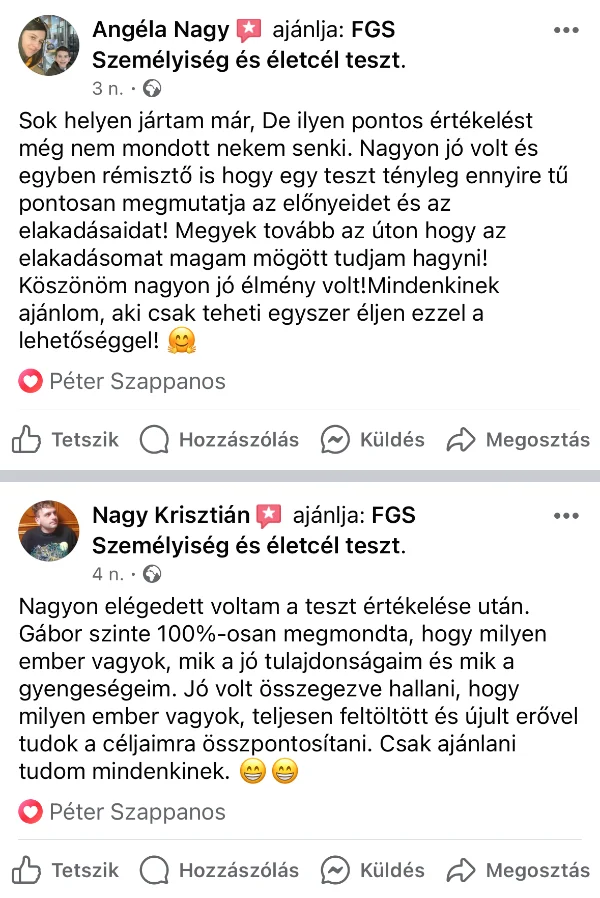The height and width of the screenshot is (898, 600).
Task: Send Nagy Krisztián's post with Küldés
Action: click(372, 870)
